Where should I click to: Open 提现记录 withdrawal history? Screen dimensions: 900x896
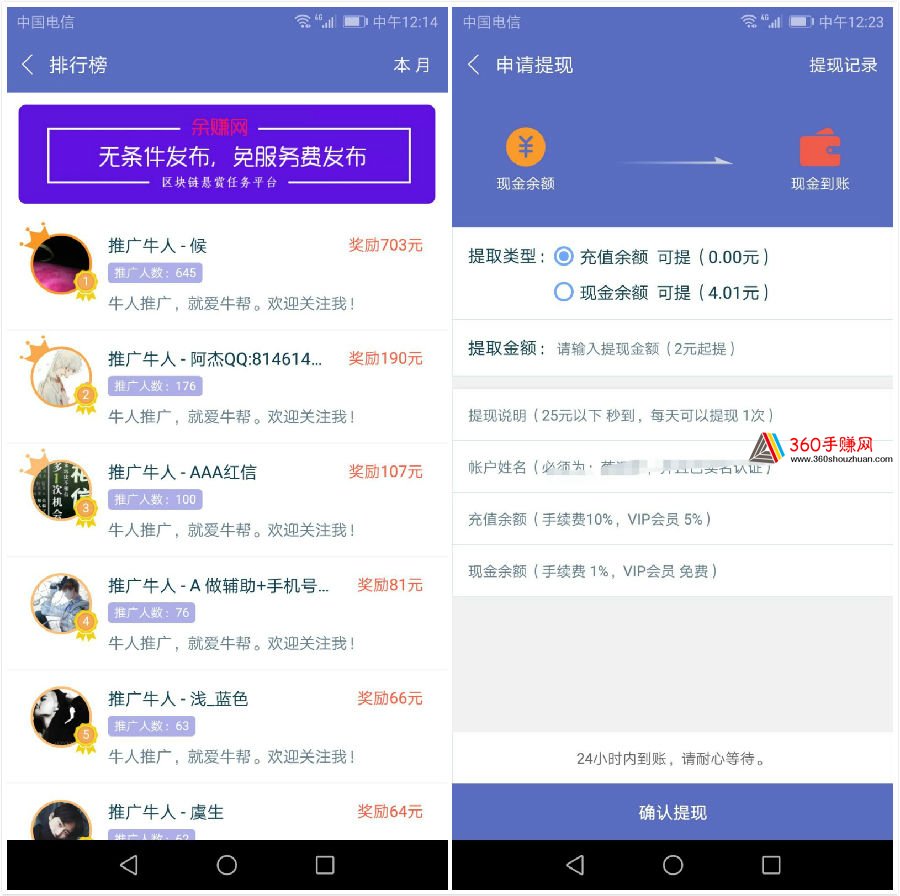click(843, 65)
